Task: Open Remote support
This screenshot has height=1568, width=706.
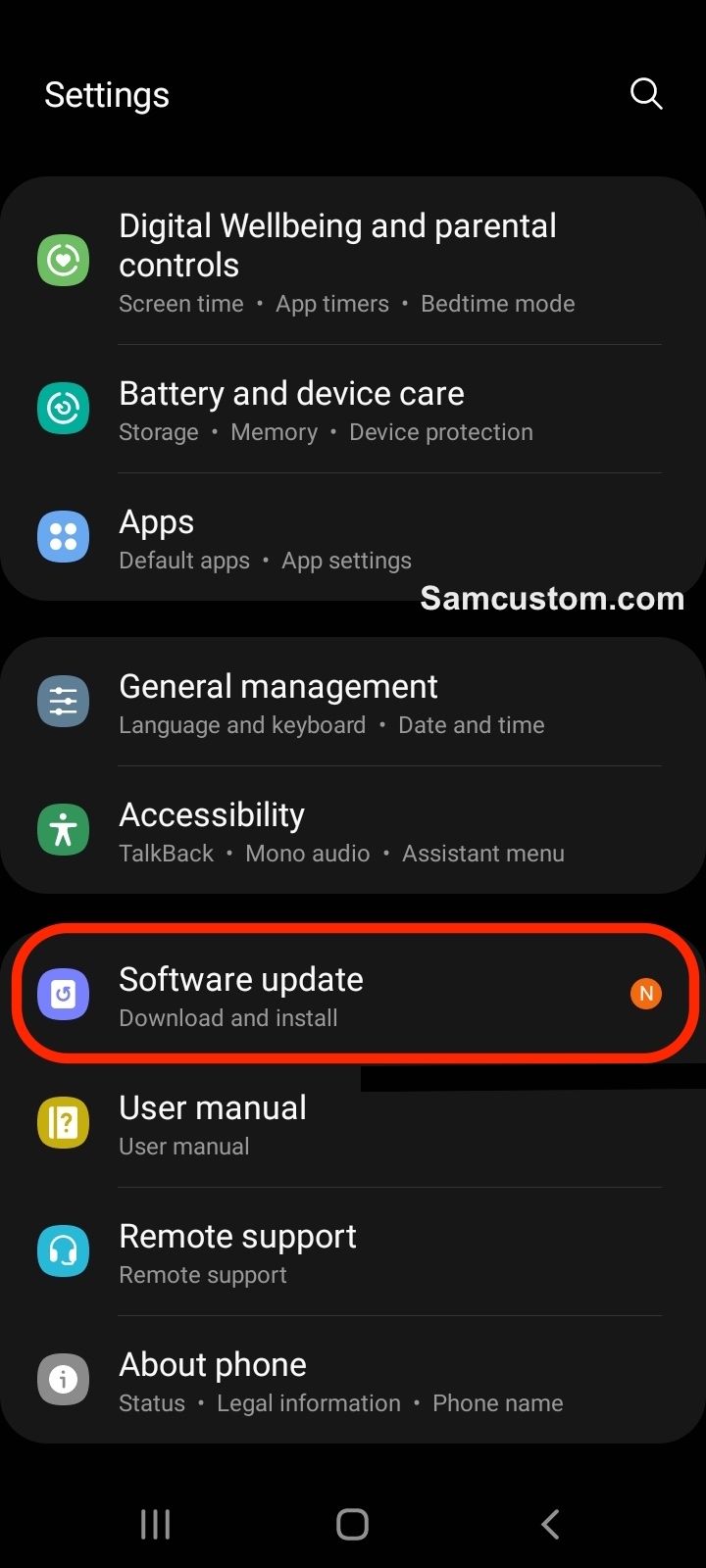Action: click(x=237, y=1251)
